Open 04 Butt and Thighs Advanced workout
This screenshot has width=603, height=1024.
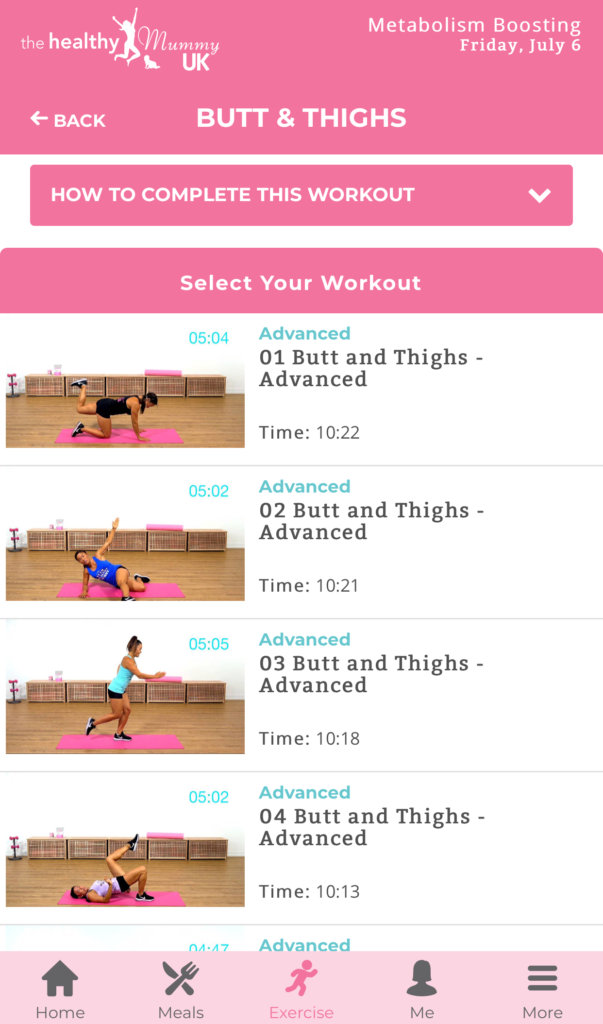click(x=371, y=827)
